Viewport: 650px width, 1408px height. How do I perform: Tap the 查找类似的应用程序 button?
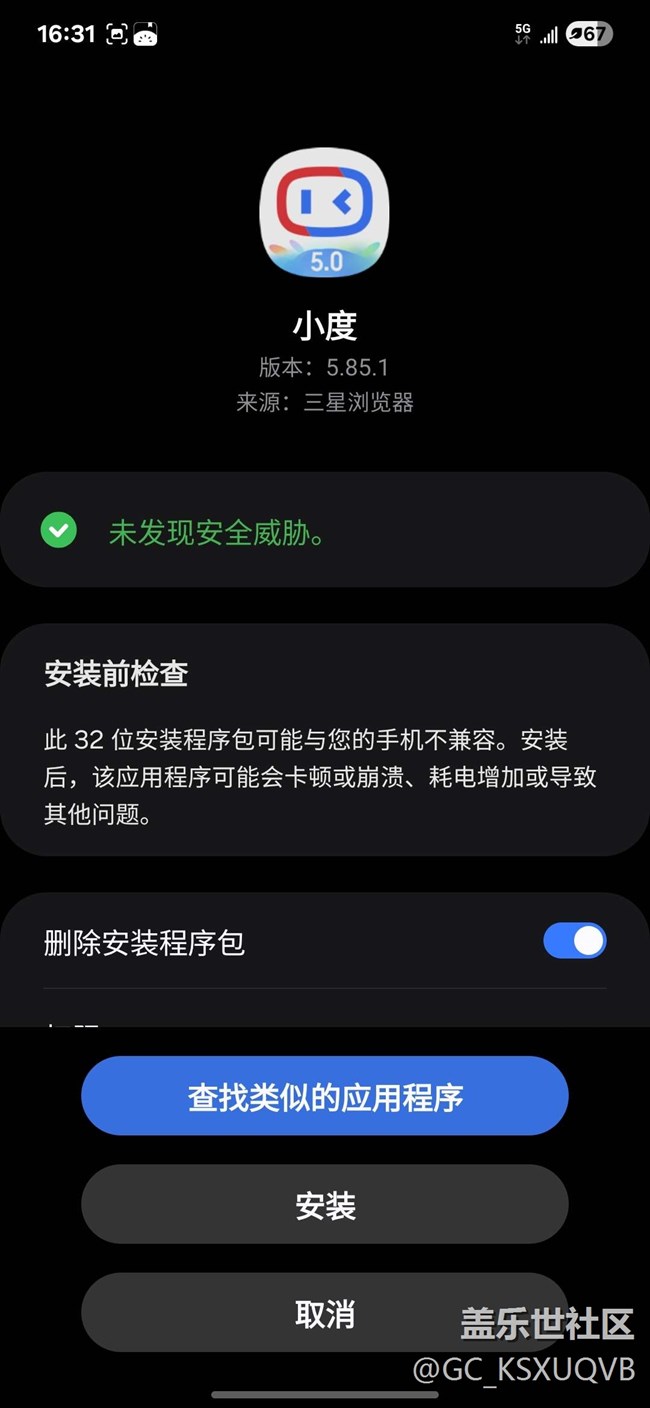coord(325,1096)
